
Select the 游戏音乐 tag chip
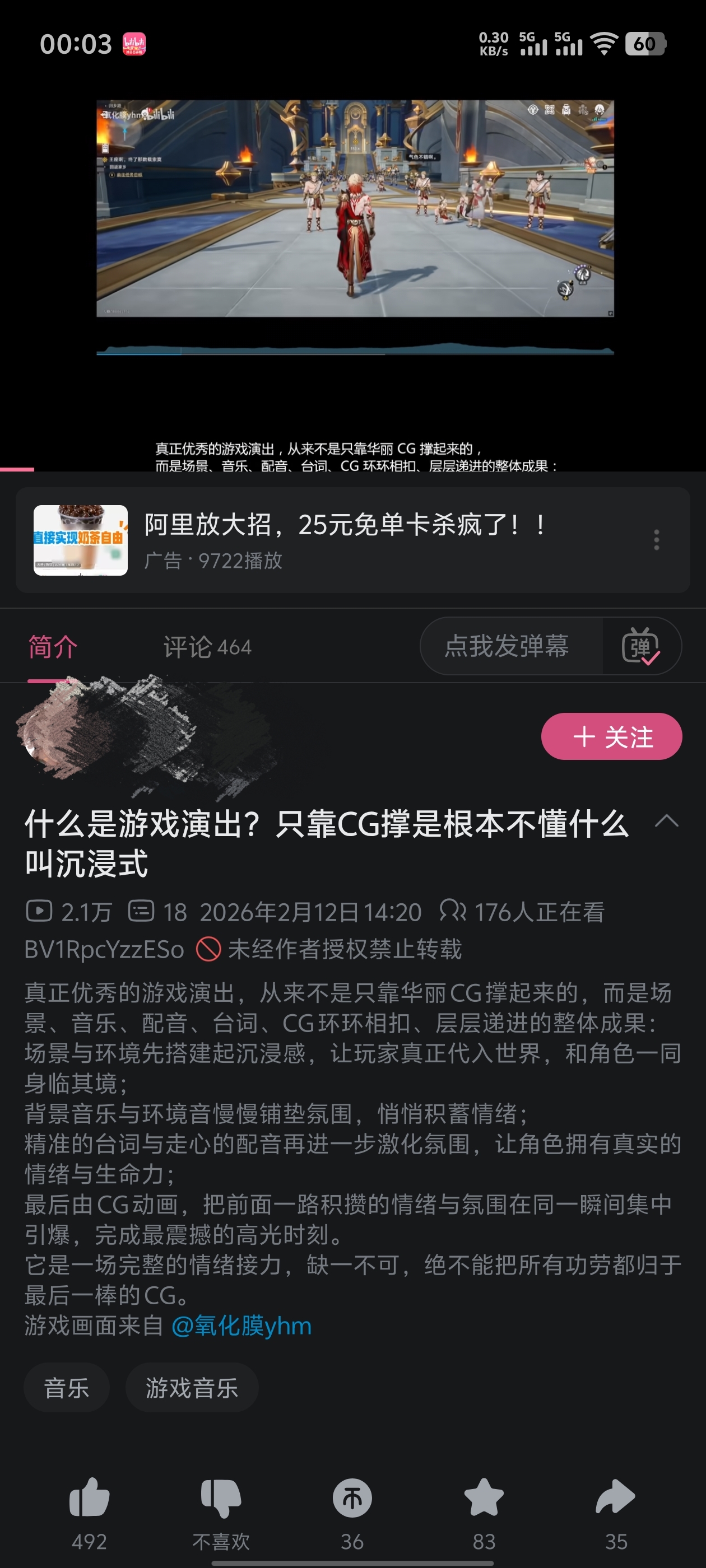tap(191, 1388)
